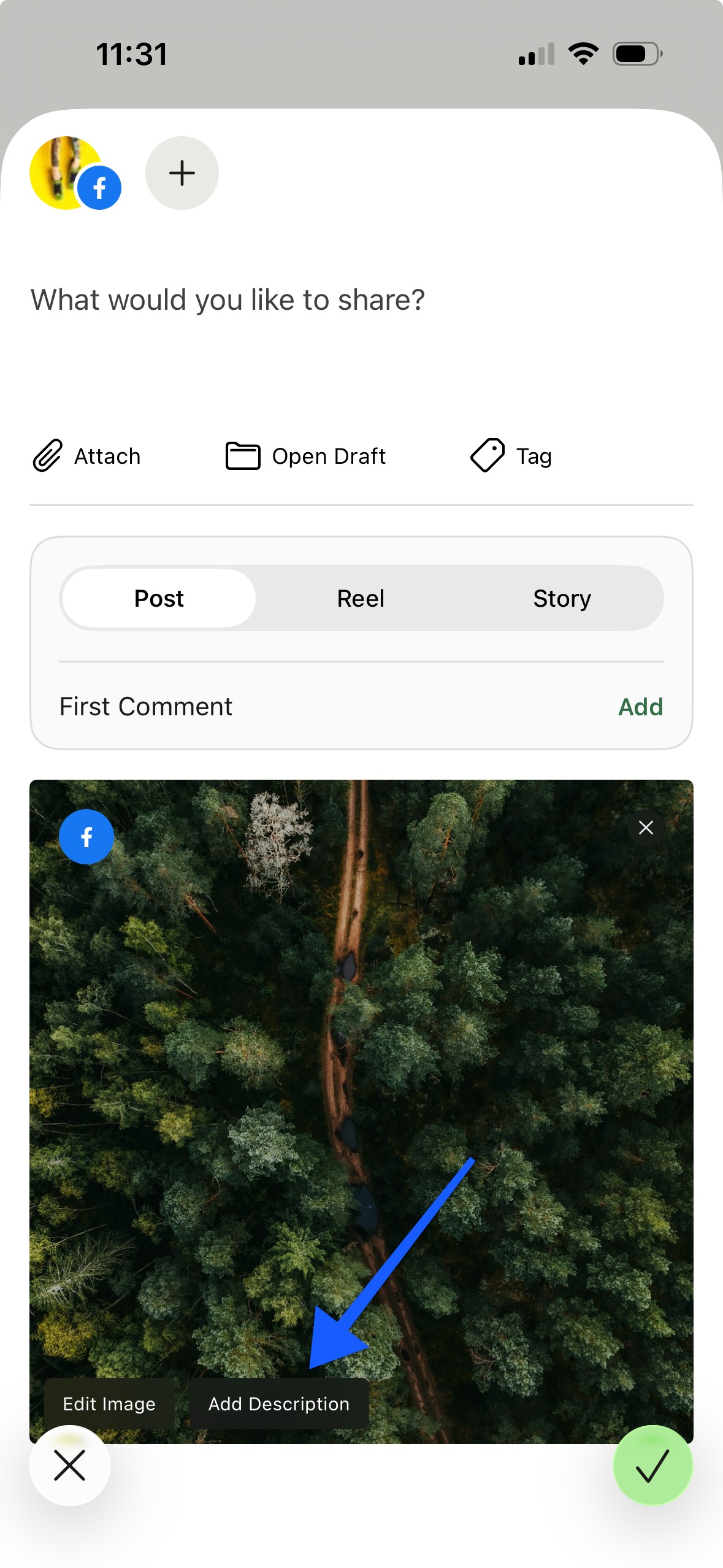
Task: Switch to Reel format
Action: [x=360, y=598]
